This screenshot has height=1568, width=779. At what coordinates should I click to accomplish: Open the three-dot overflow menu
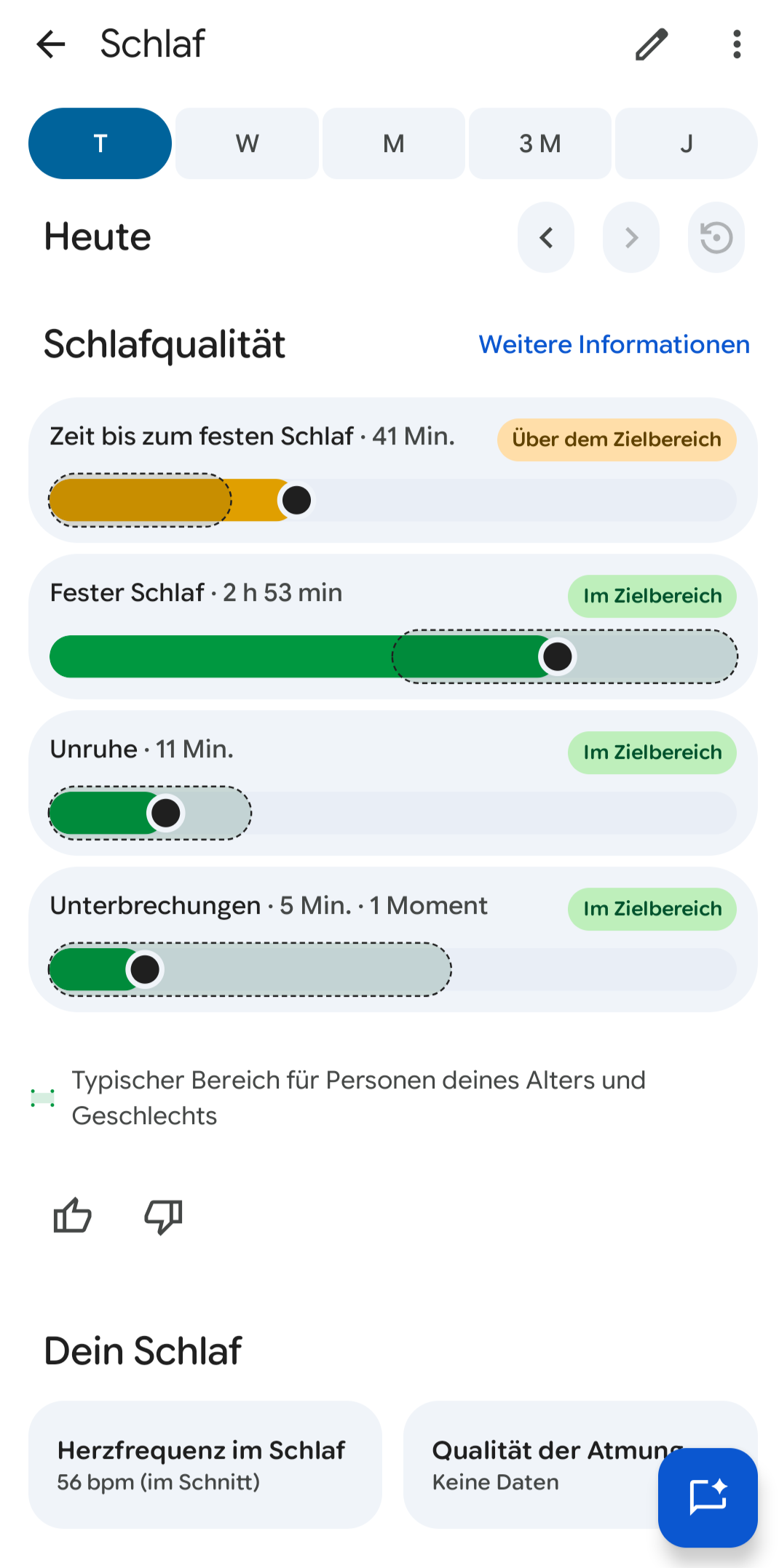click(737, 44)
